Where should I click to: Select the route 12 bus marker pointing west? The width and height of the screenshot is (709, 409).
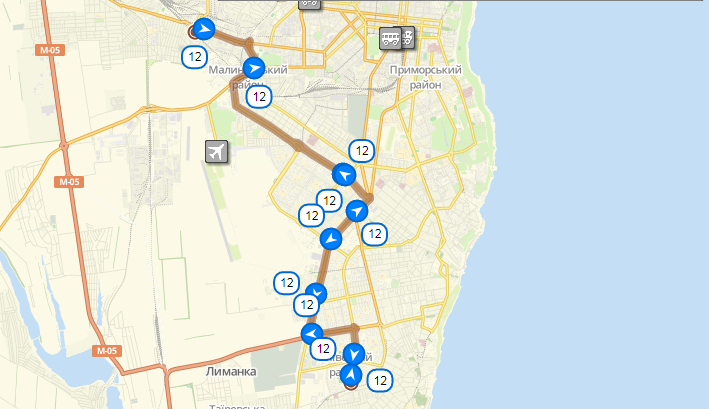[x=312, y=333]
